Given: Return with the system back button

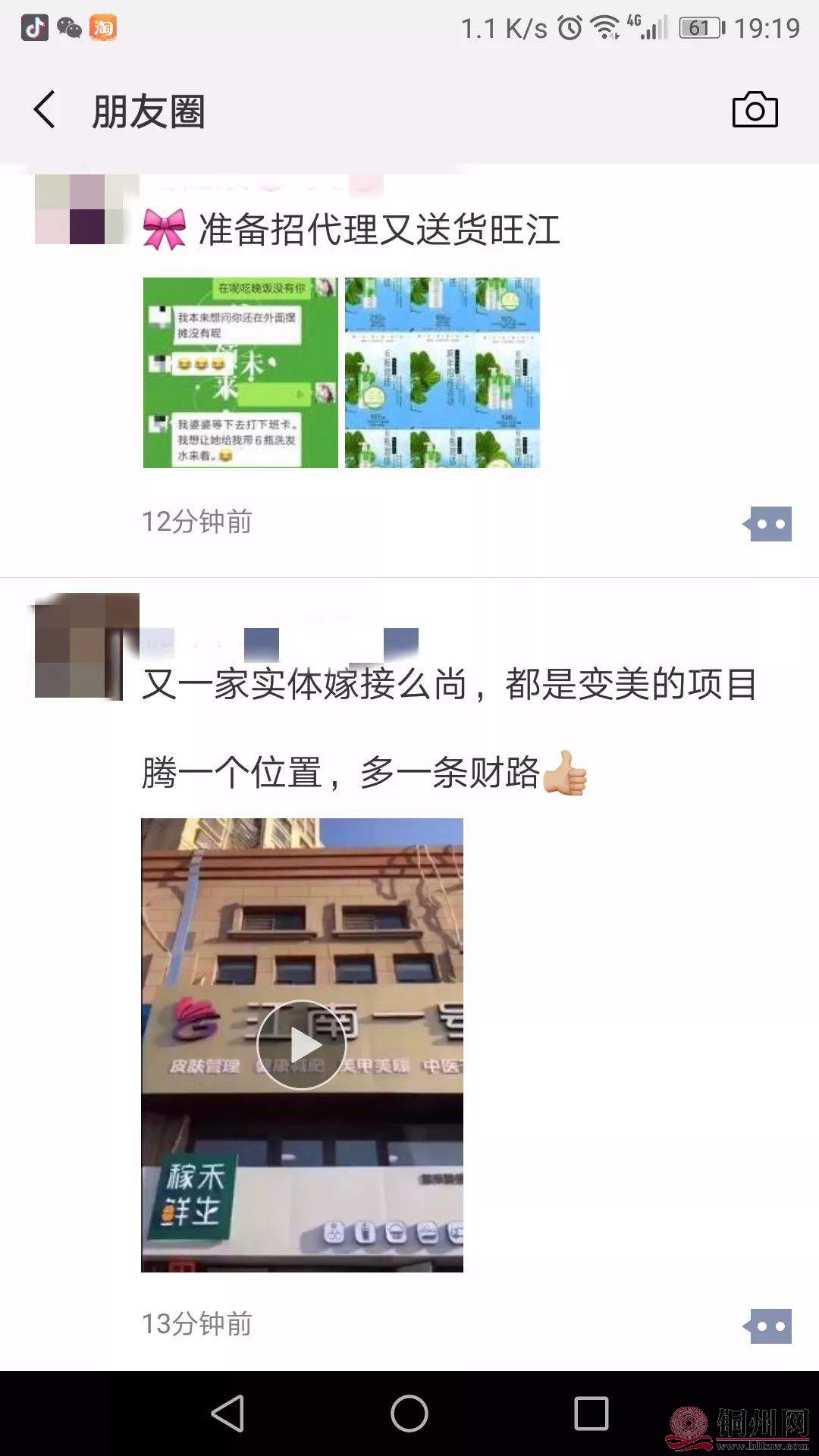Looking at the screenshot, I should coord(227,1414).
